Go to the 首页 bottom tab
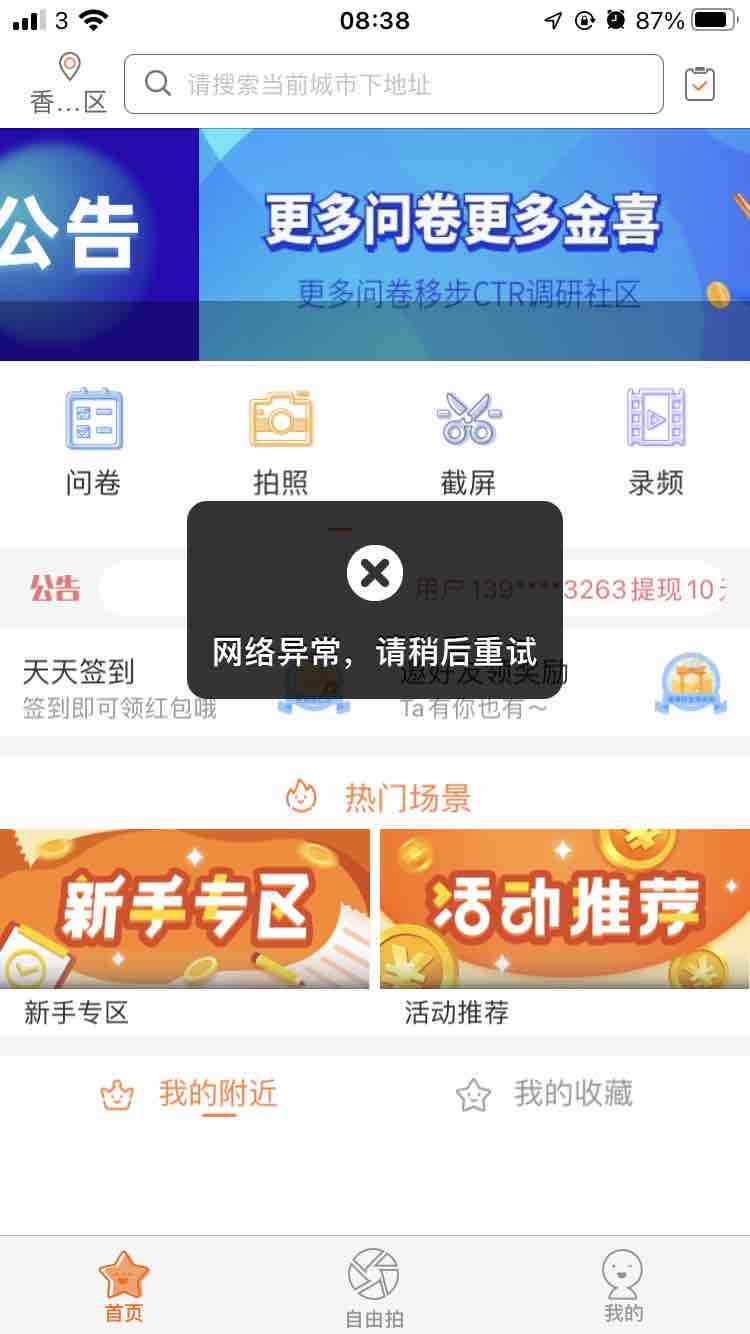Screen dimensions: 750x1334 124,1287
